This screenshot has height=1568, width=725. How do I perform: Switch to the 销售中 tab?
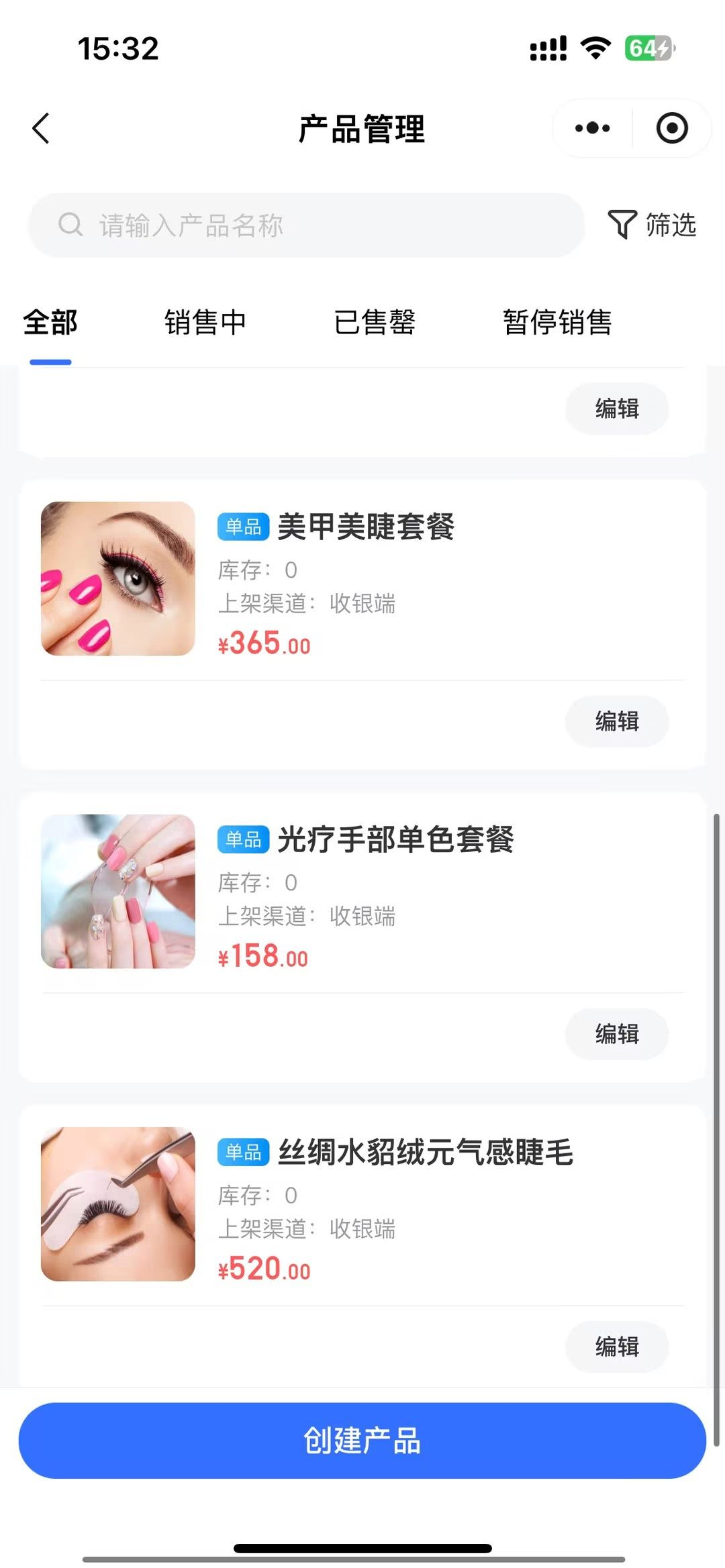tap(205, 323)
